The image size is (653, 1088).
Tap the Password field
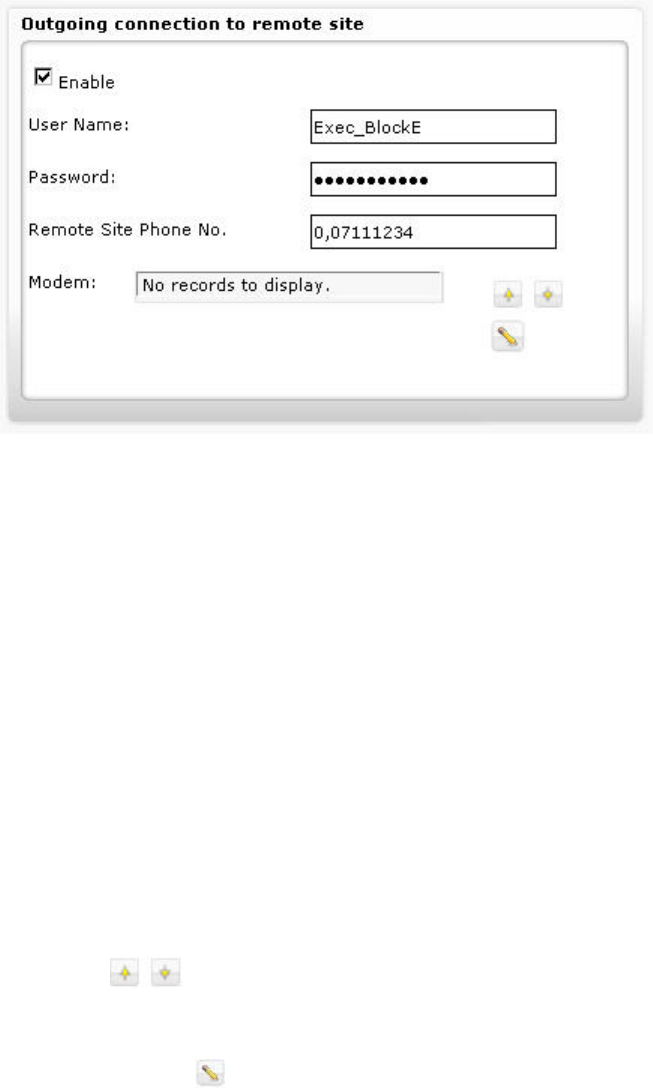point(433,180)
